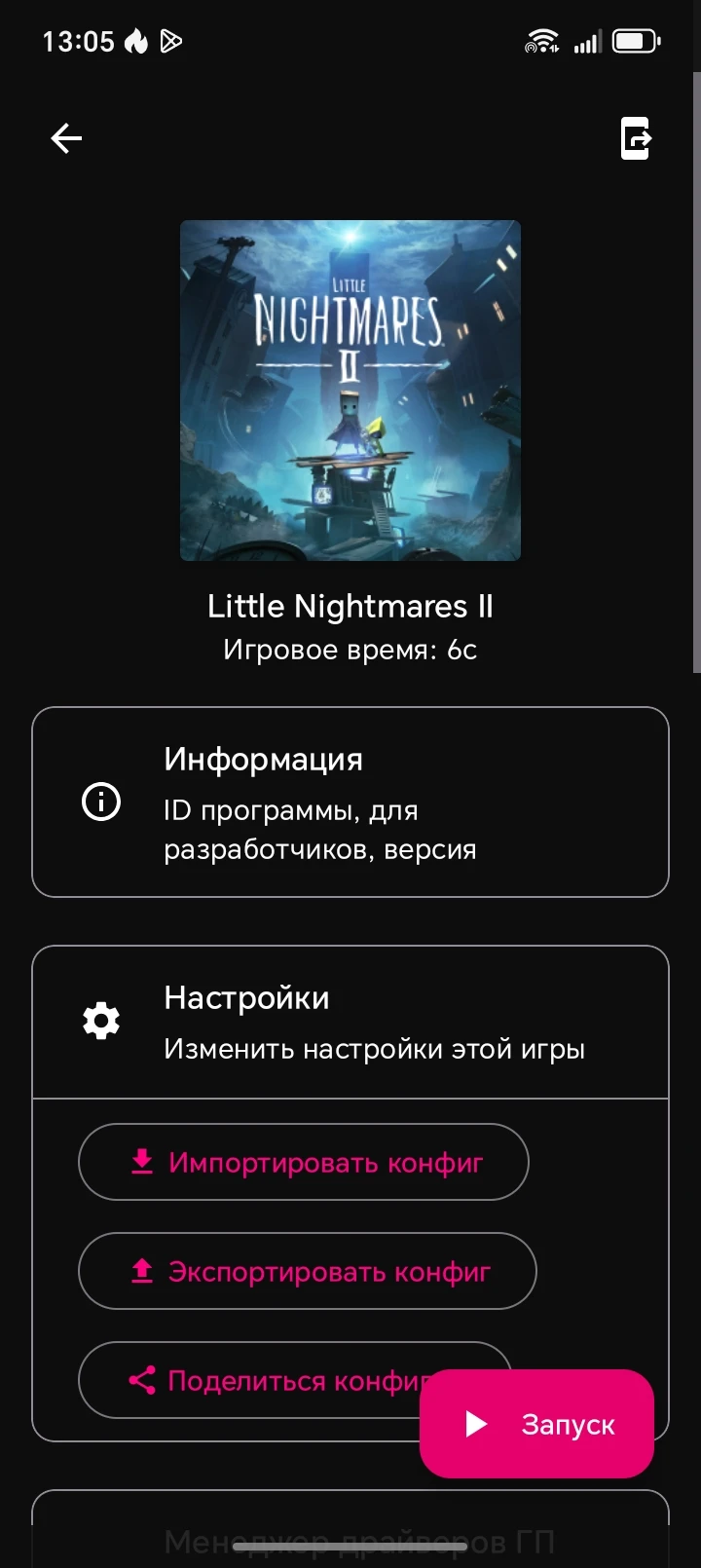Tap the shortcut icon in the top bar
This screenshot has width=701, height=1568.
[636, 138]
